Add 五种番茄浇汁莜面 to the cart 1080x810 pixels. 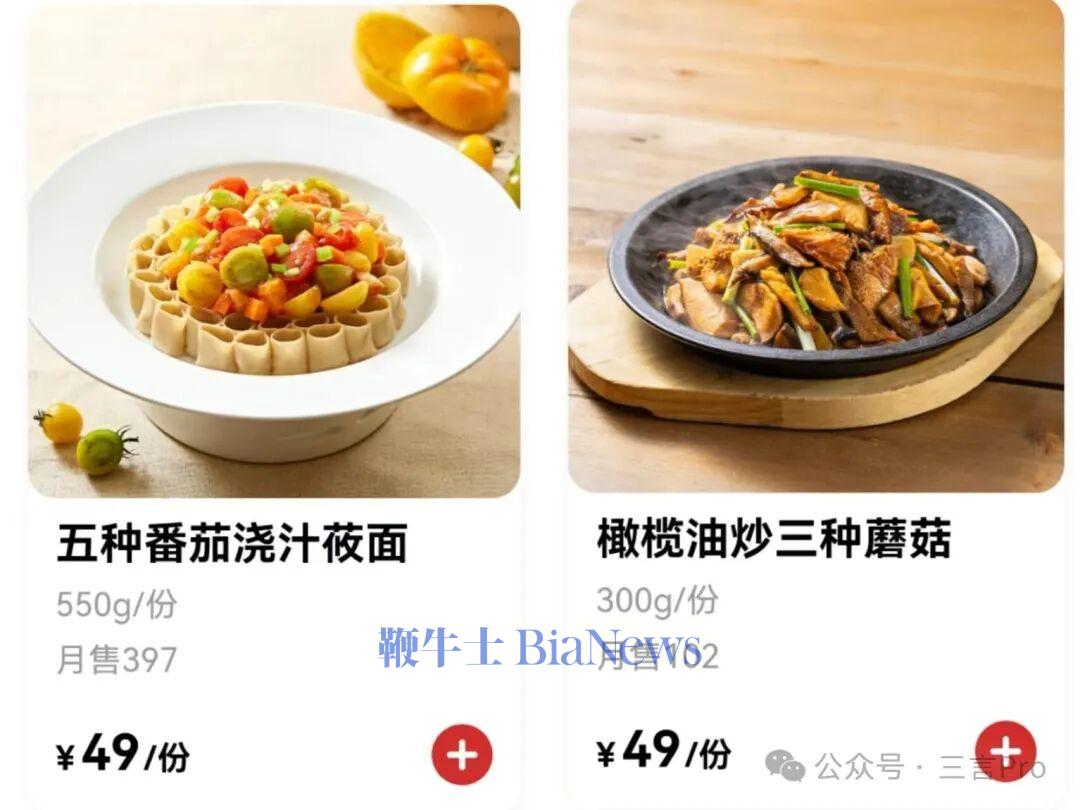point(462,754)
